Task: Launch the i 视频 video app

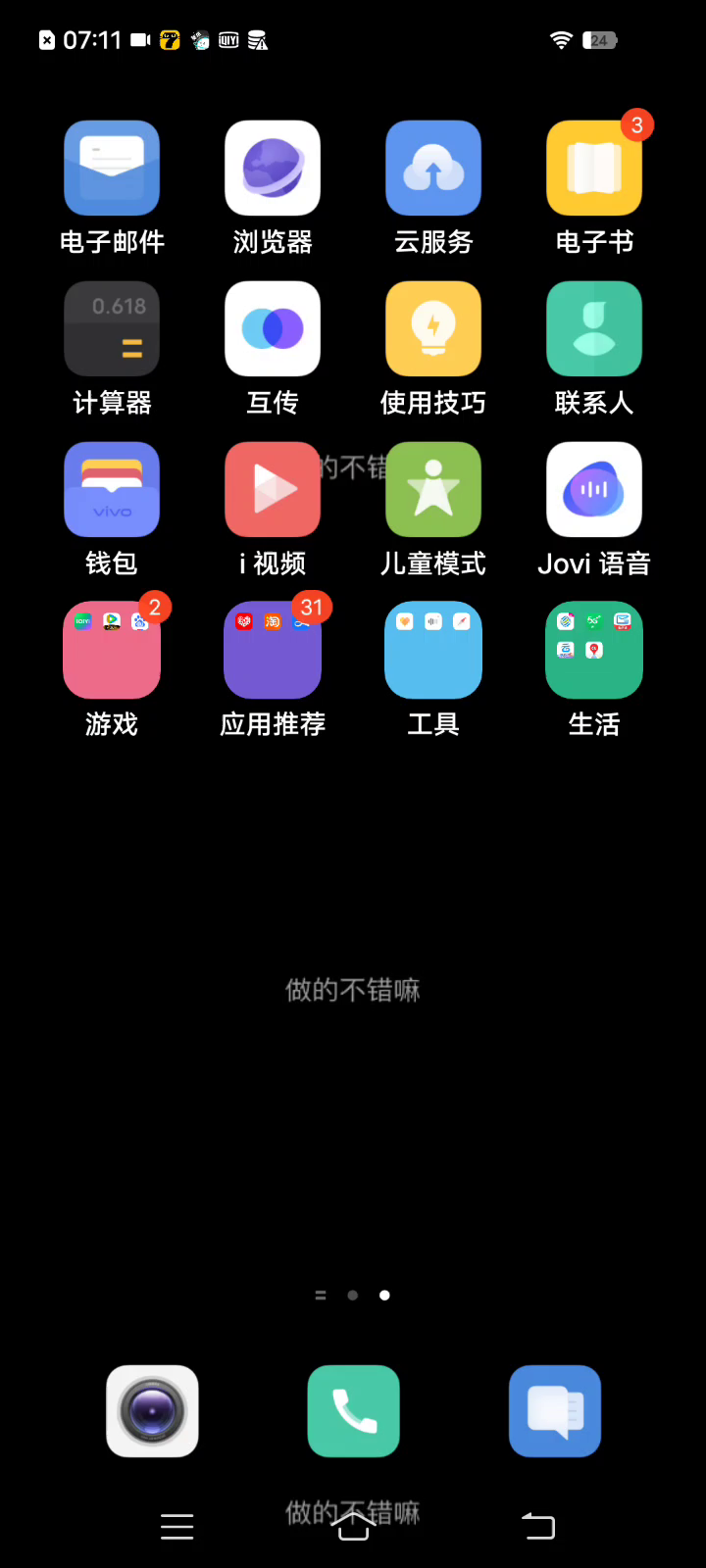Action: pyautogui.click(x=273, y=490)
